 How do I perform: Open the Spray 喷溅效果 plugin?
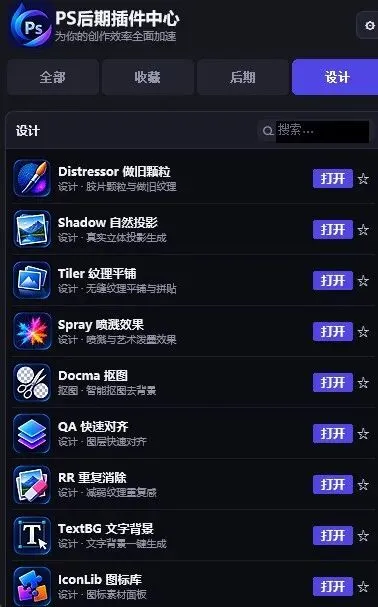pos(333,332)
